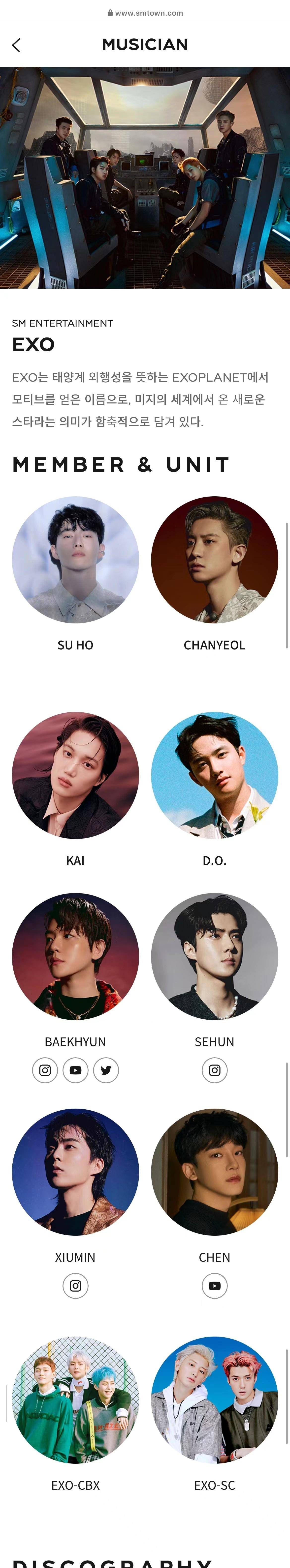Select SEHUN's profile photo
The height and width of the screenshot is (1568, 290).
click(x=214, y=956)
